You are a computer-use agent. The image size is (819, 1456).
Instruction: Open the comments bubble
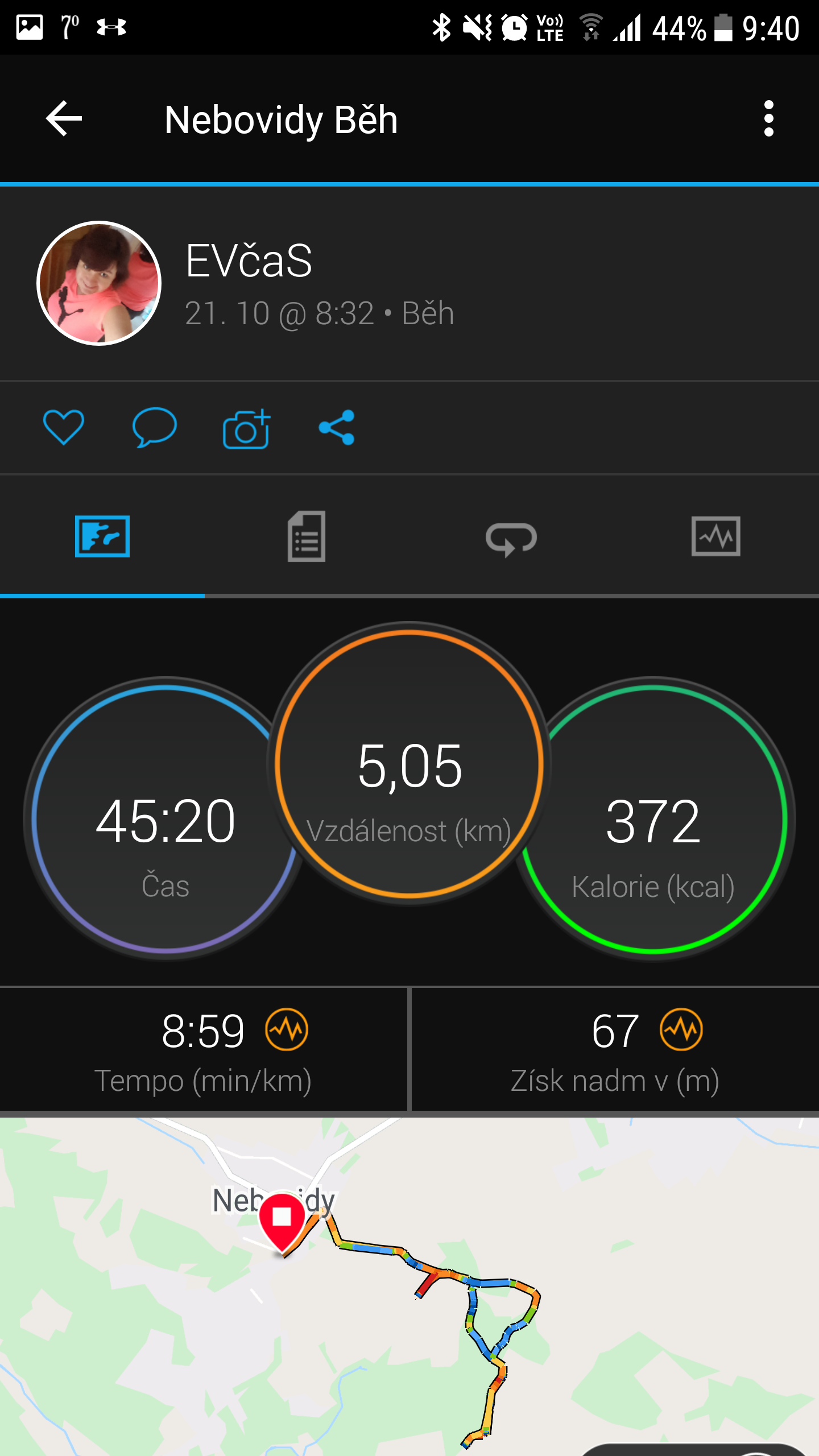(154, 427)
